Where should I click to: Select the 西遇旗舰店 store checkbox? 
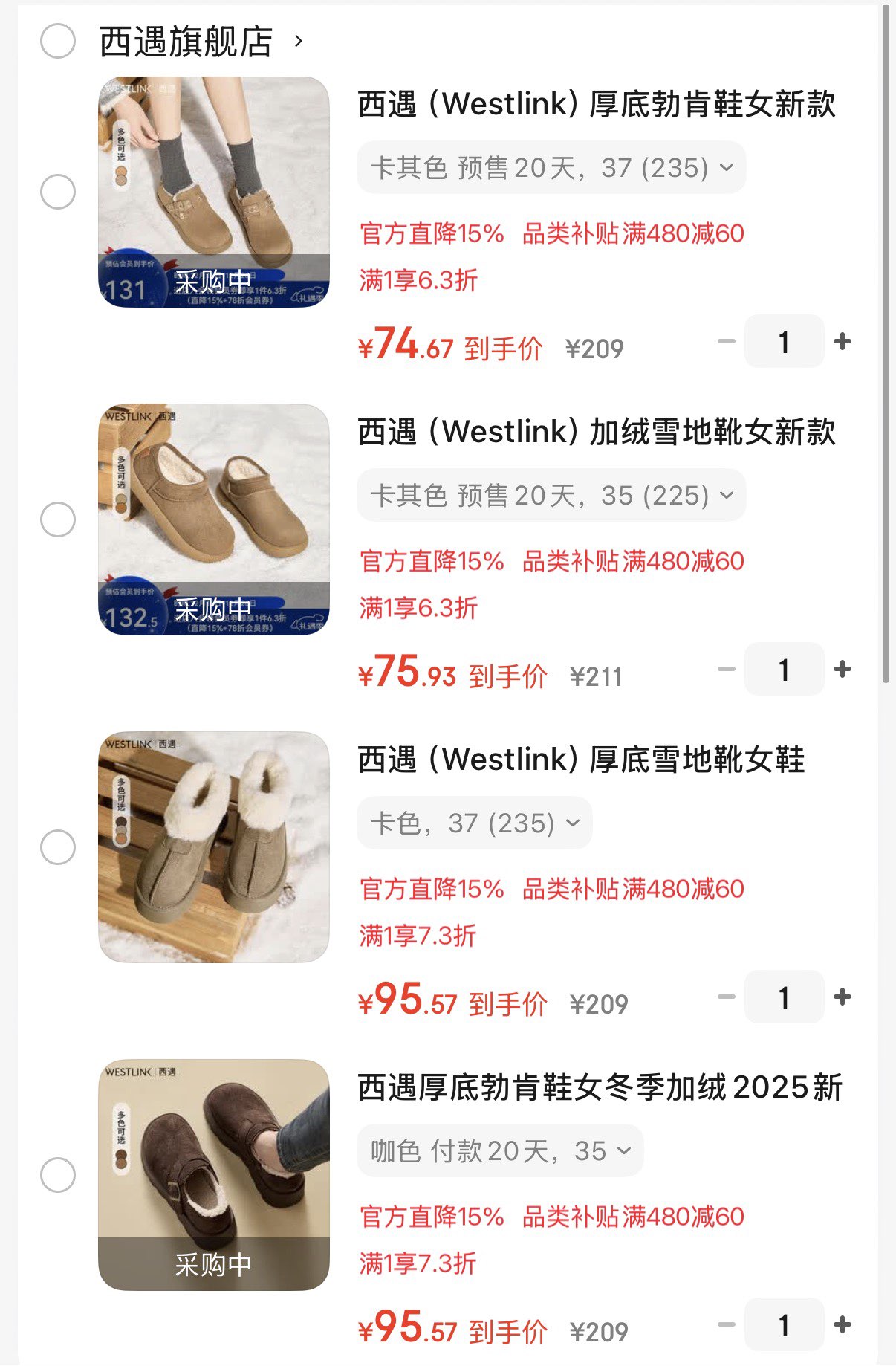pos(56,39)
